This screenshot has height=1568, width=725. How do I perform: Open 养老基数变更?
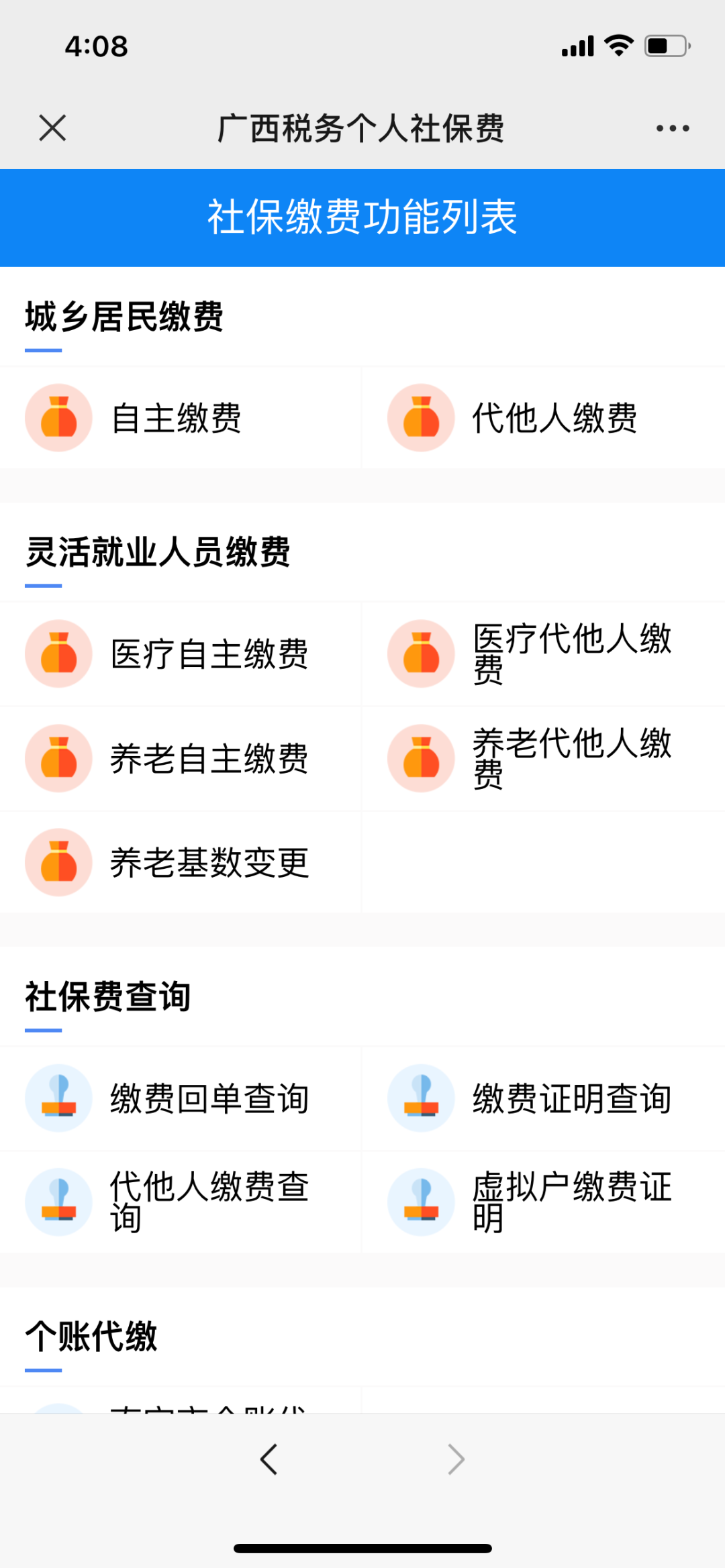(181, 862)
